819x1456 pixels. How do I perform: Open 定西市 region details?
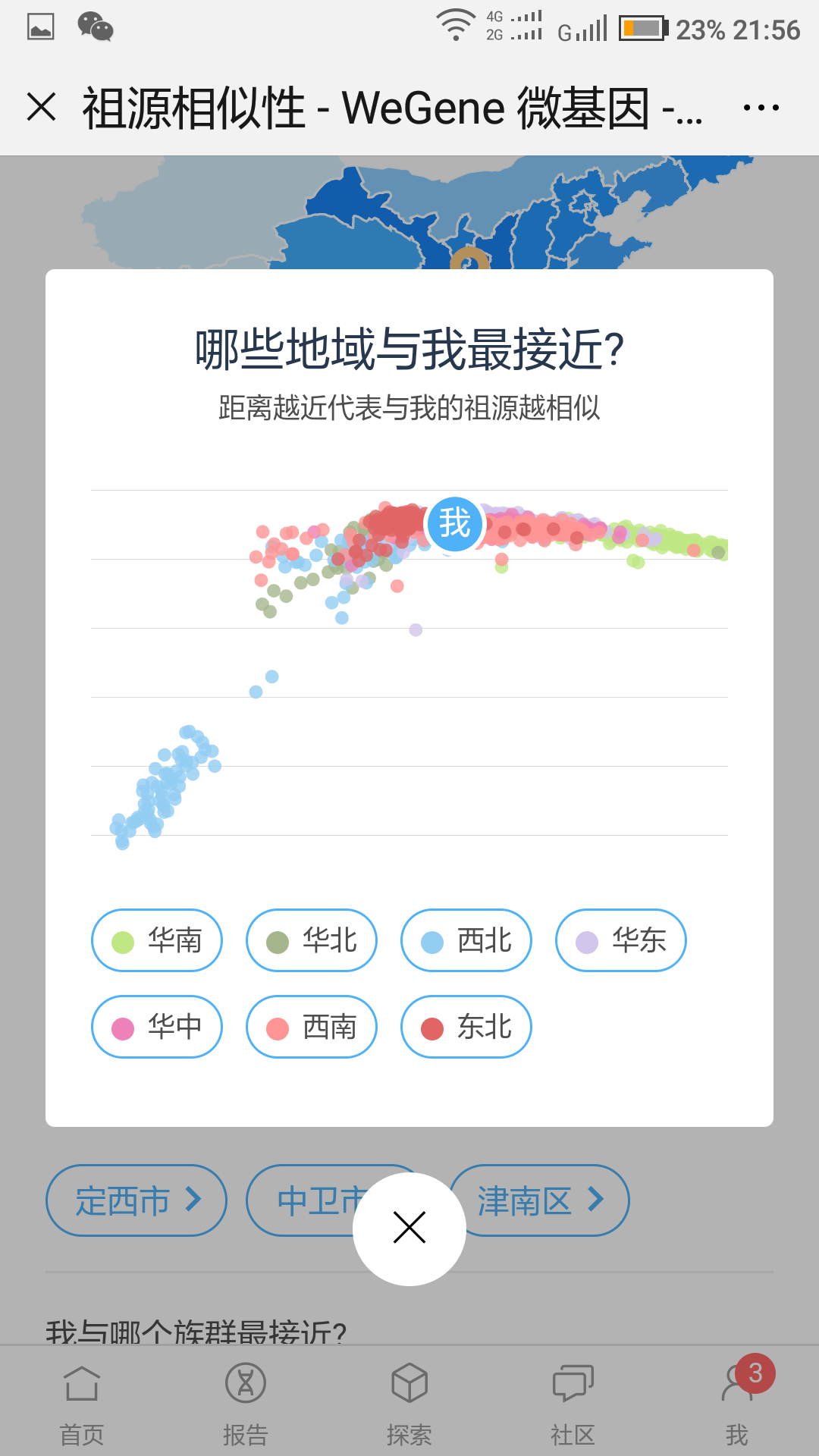136,1200
